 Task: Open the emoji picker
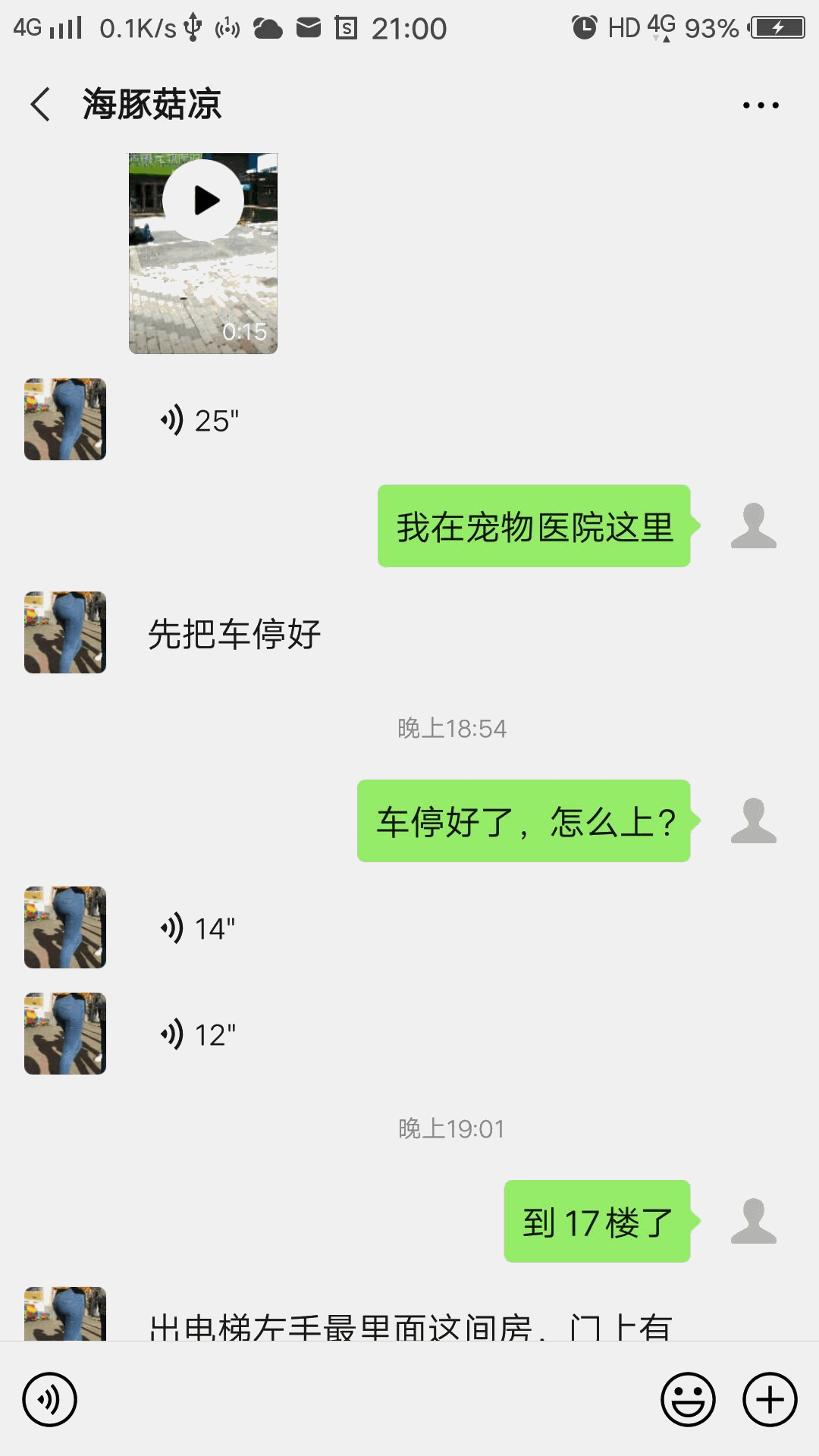coord(688,1400)
